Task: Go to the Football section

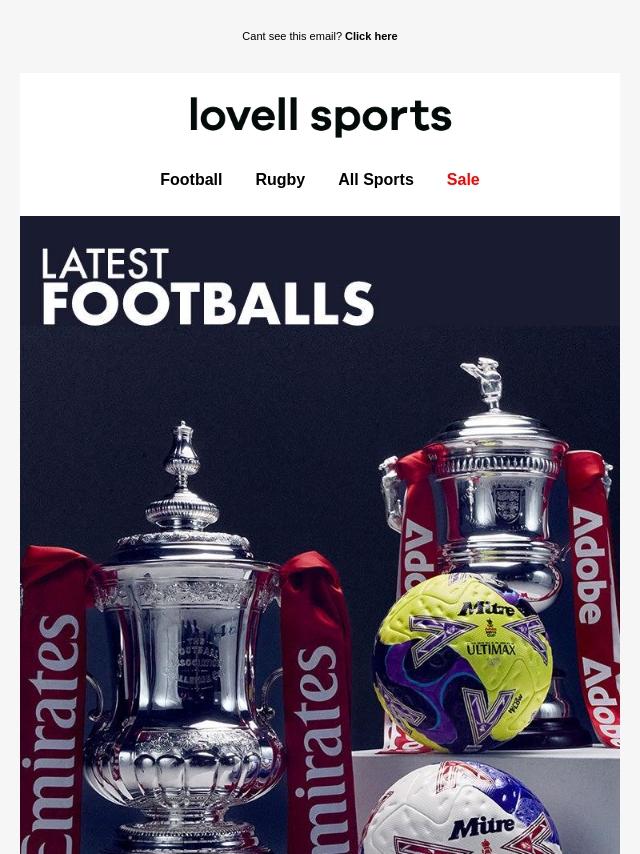Action: 191,180
